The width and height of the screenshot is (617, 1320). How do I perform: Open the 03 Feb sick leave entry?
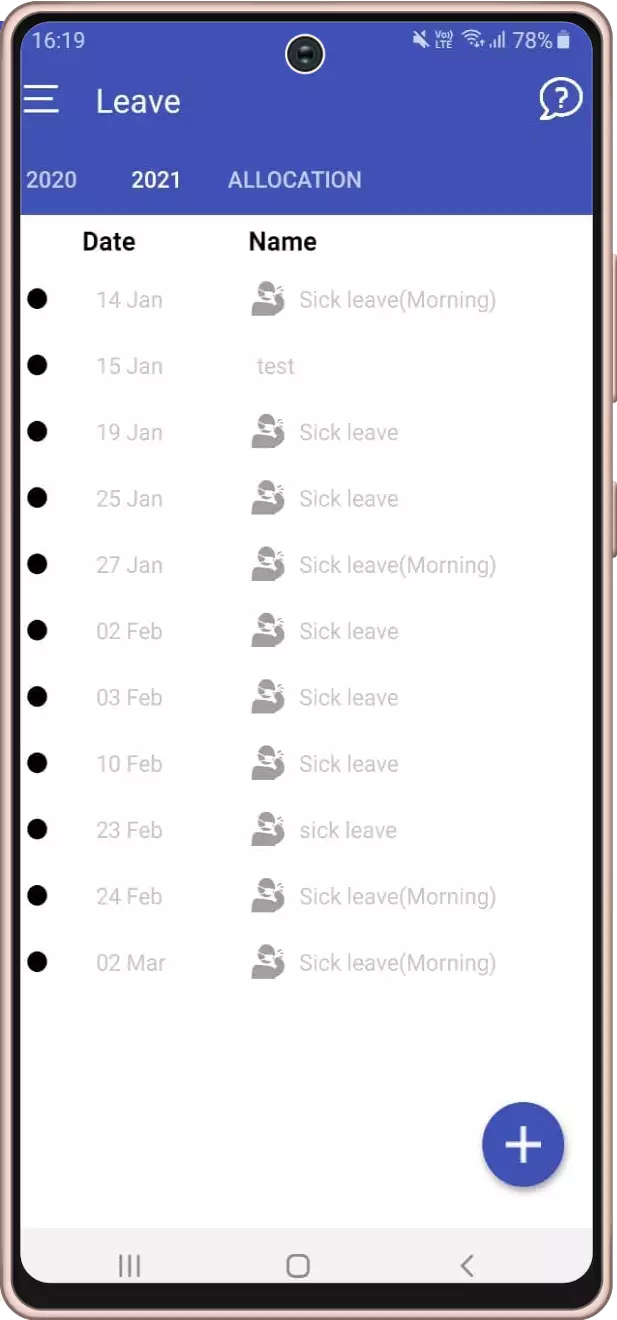(x=348, y=697)
